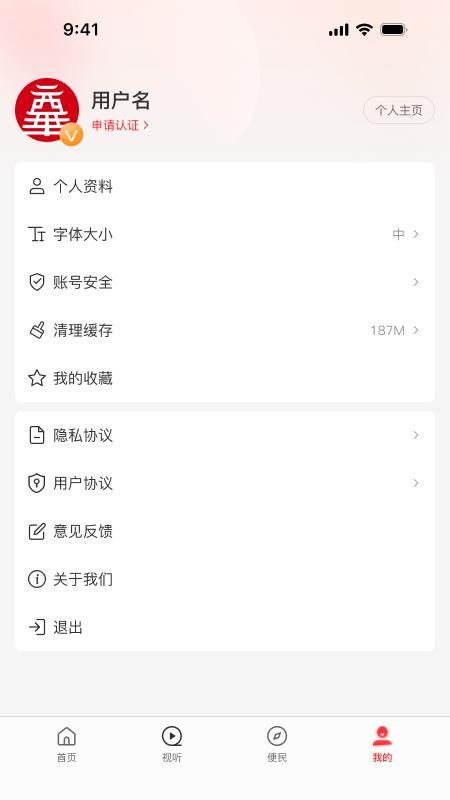Tap the user avatar
This screenshot has height=800, width=450.
[x=48, y=111]
